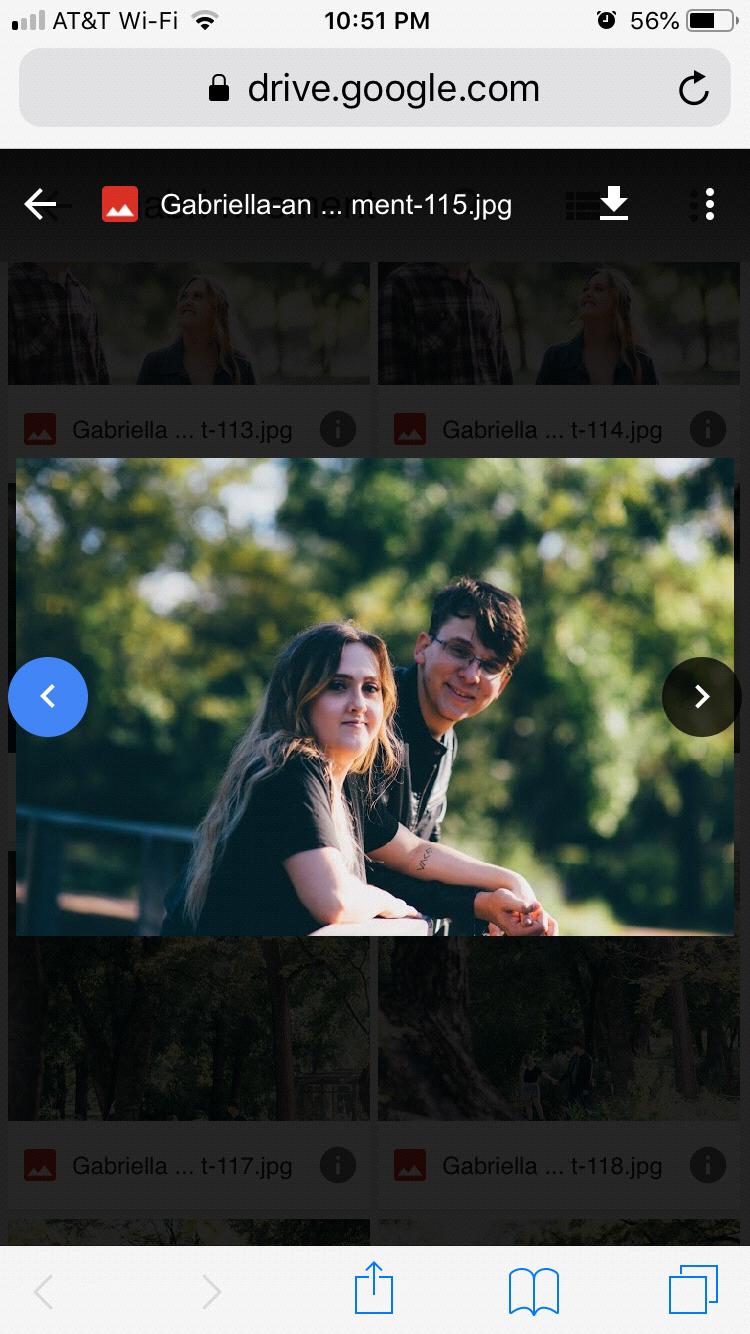Viewport: 750px width, 1334px height.
Task: Open the Safari share sheet
Action: pyautogui.click(x=374, y=1289)
